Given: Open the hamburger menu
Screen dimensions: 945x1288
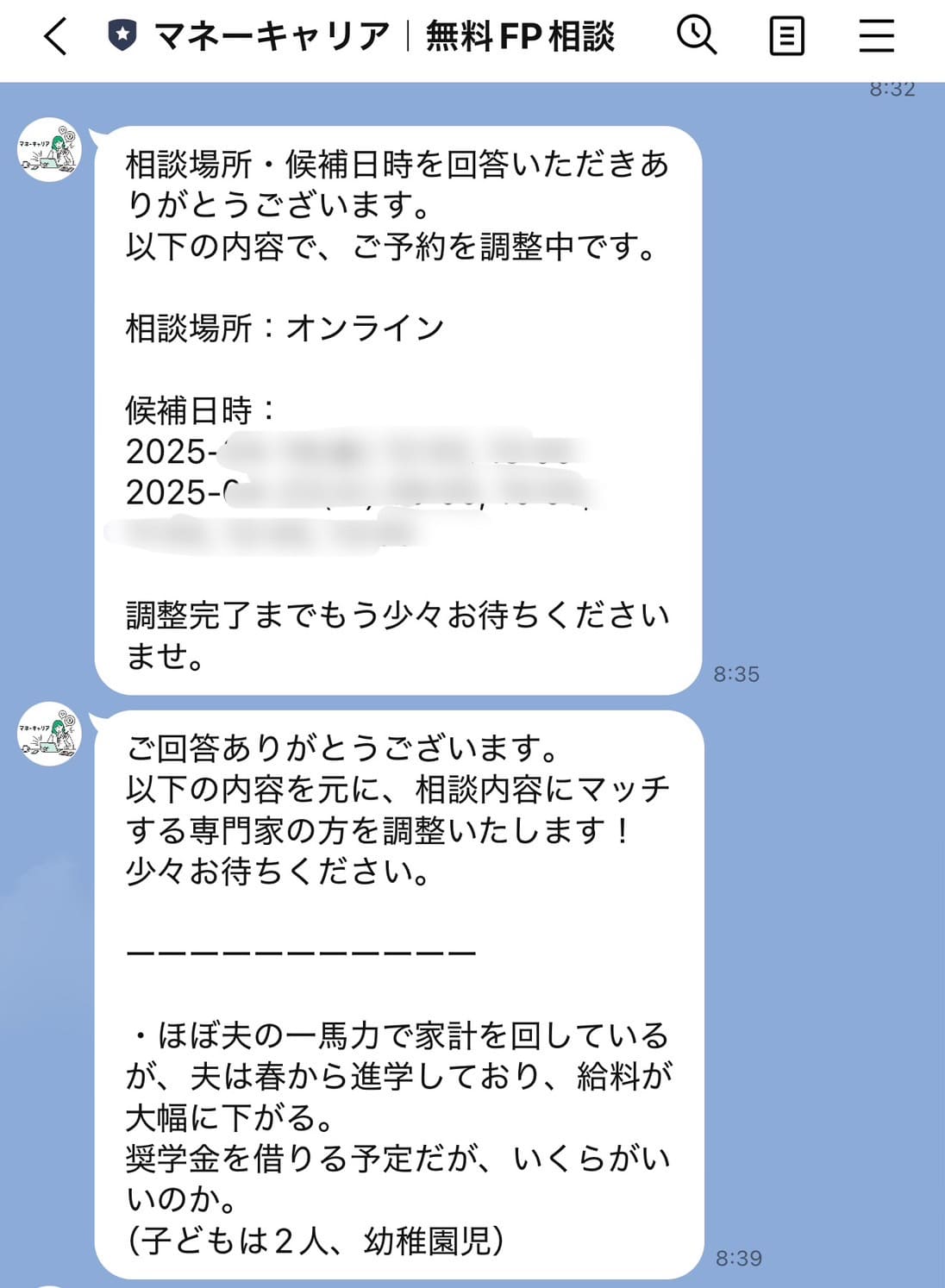Looking at the screenshot, I should pyautogui.click(x=876, y=36).
